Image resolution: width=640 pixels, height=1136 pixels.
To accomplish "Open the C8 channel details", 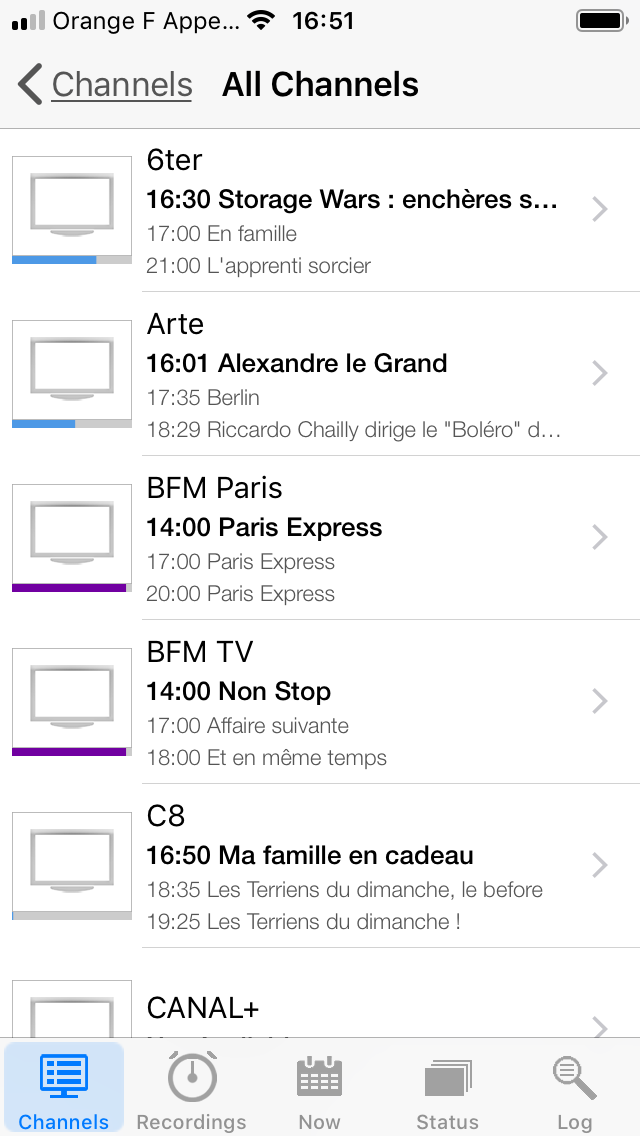I will pyautogui.click(x=320, y=865).
